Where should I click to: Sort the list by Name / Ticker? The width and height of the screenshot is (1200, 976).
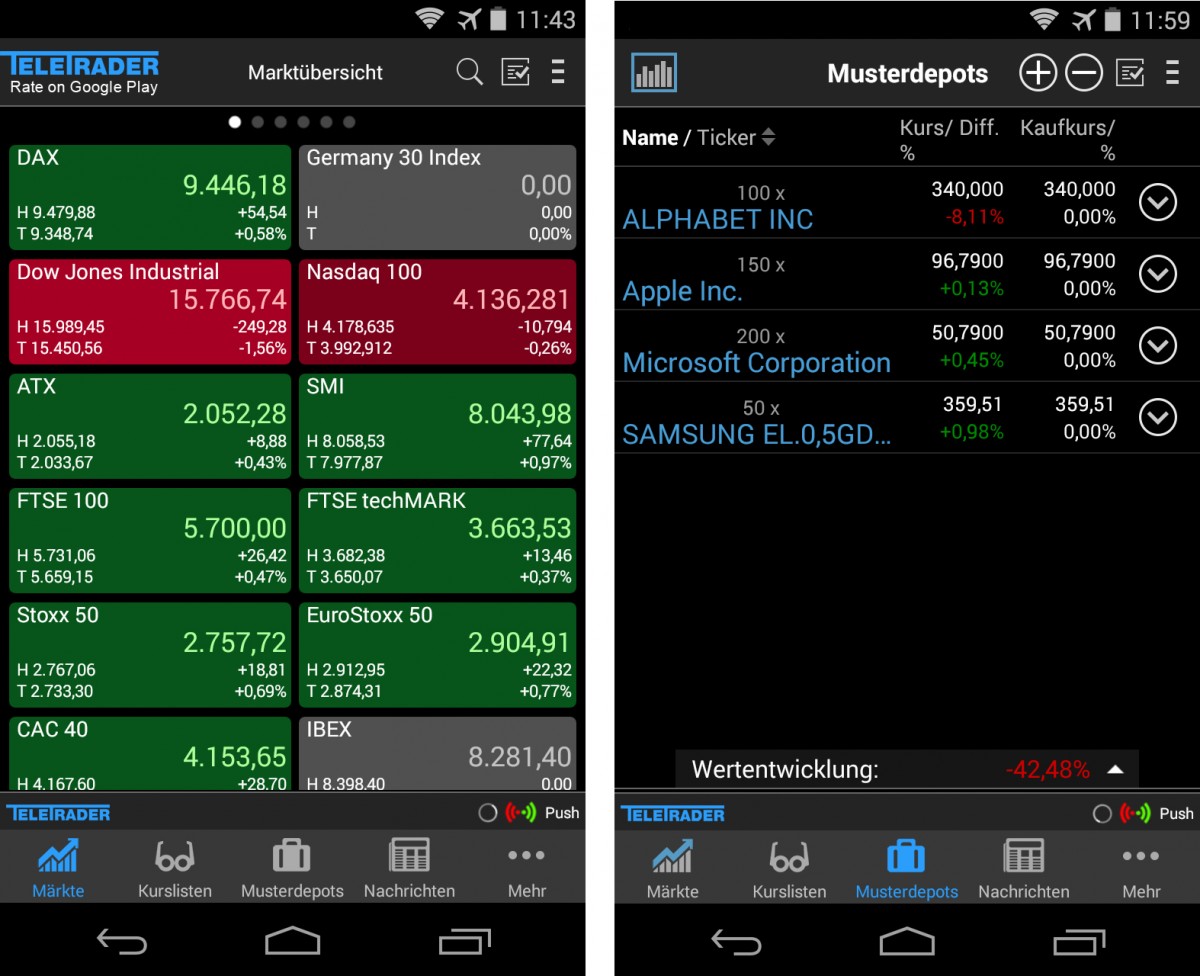point(698,138)
